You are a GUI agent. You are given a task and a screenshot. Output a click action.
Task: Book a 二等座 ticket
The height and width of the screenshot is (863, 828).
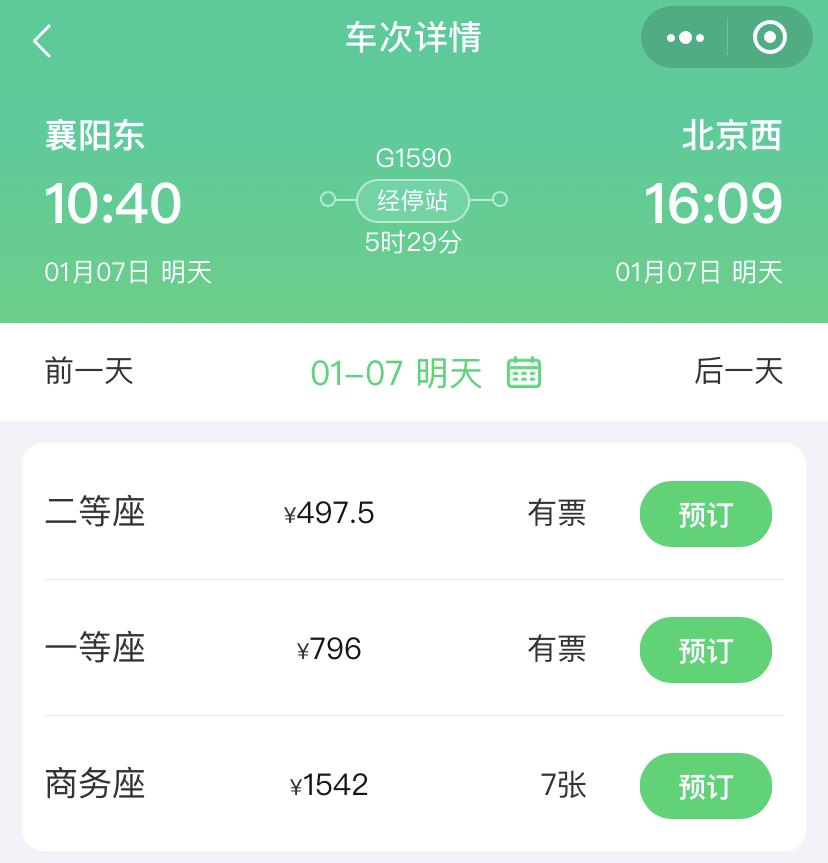(x=705, y=514)
